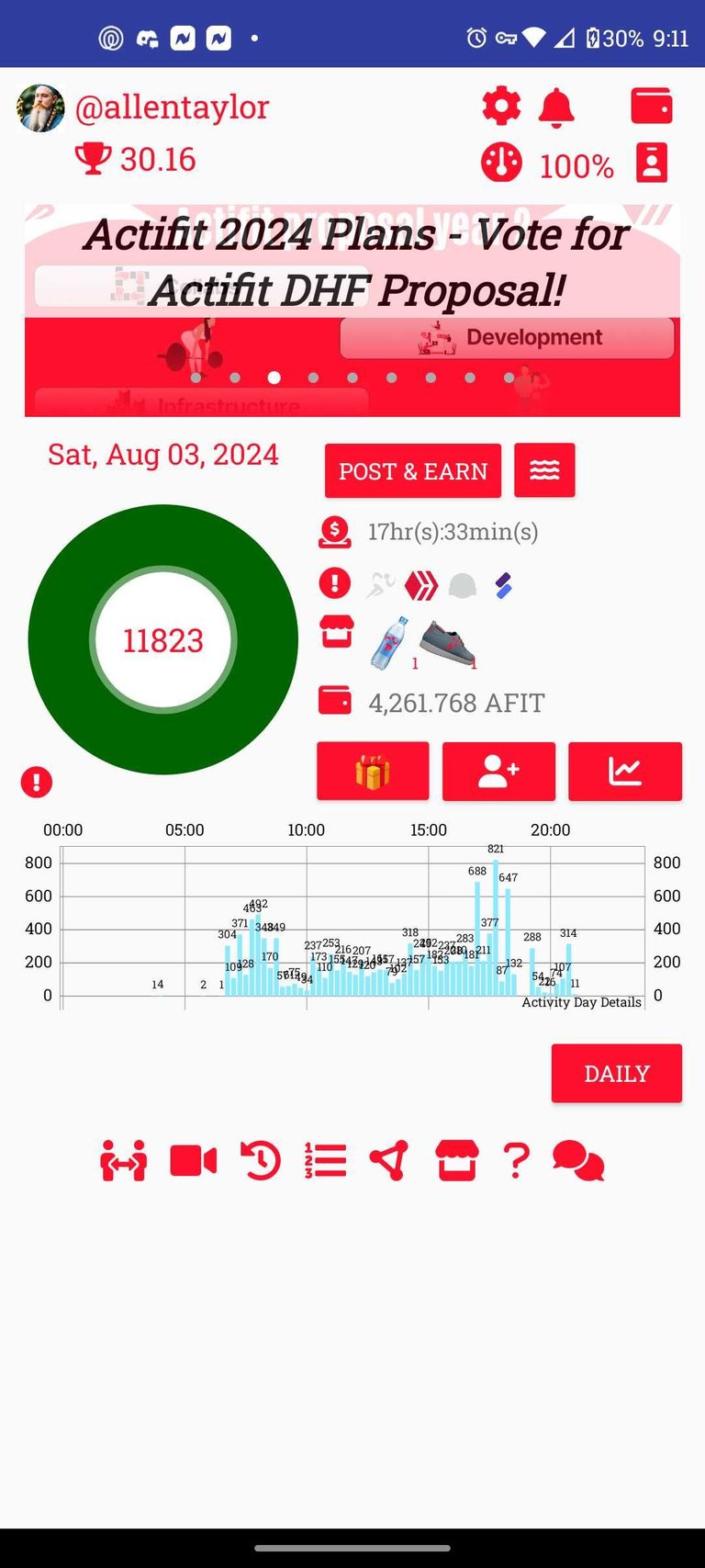Open the settings gear icon
Image resolution: width=705 pixels, height=1568 pixels.
501,107
